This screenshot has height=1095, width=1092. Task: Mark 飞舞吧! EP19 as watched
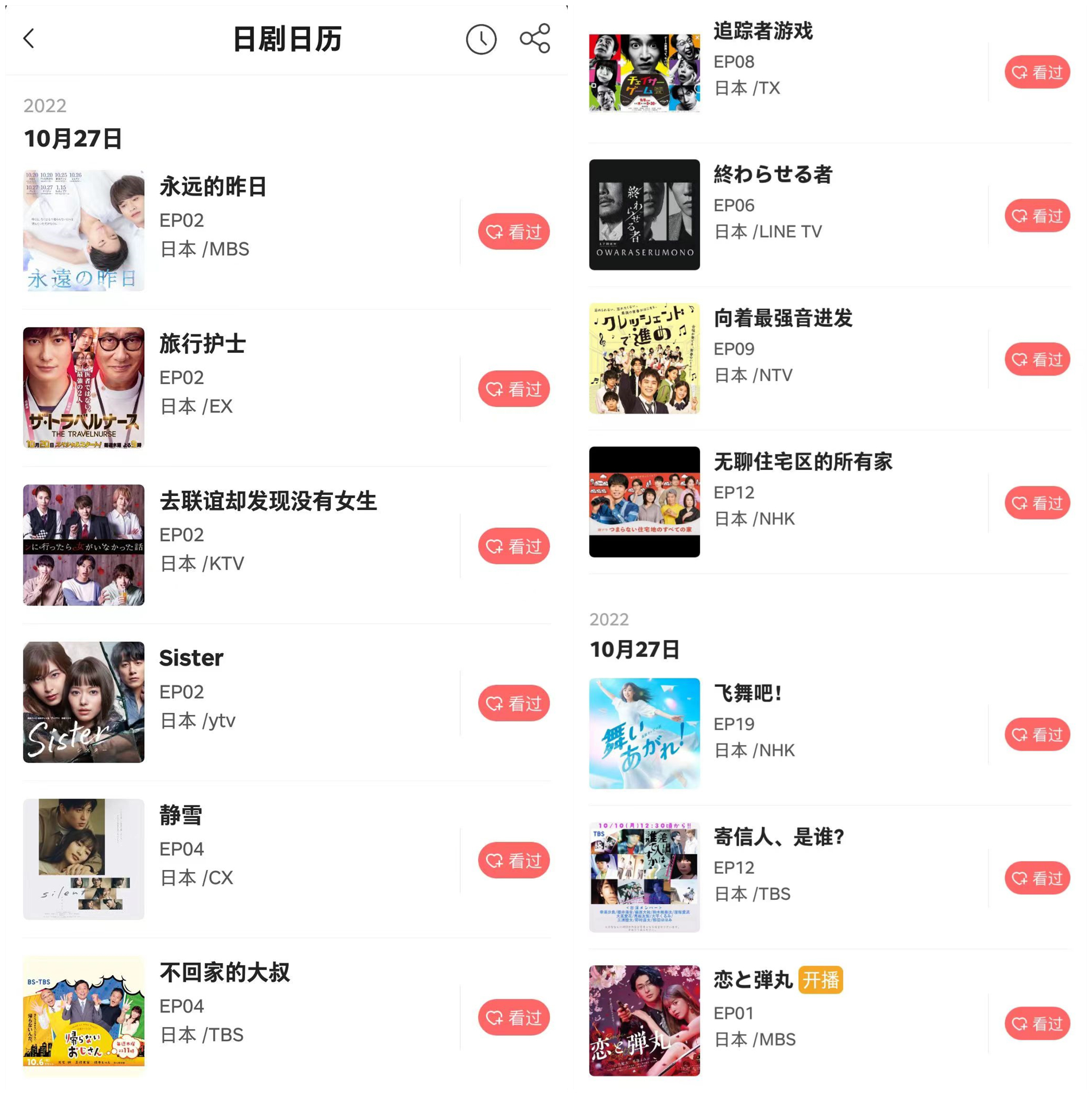click(x=1037, y=735)
